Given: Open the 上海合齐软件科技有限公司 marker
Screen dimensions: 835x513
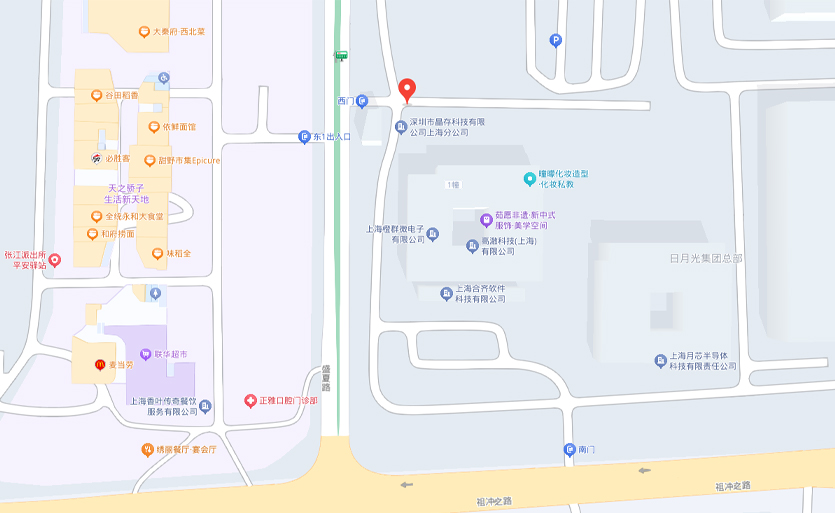Looking at the screenshot, I should [x=446, y=293].
